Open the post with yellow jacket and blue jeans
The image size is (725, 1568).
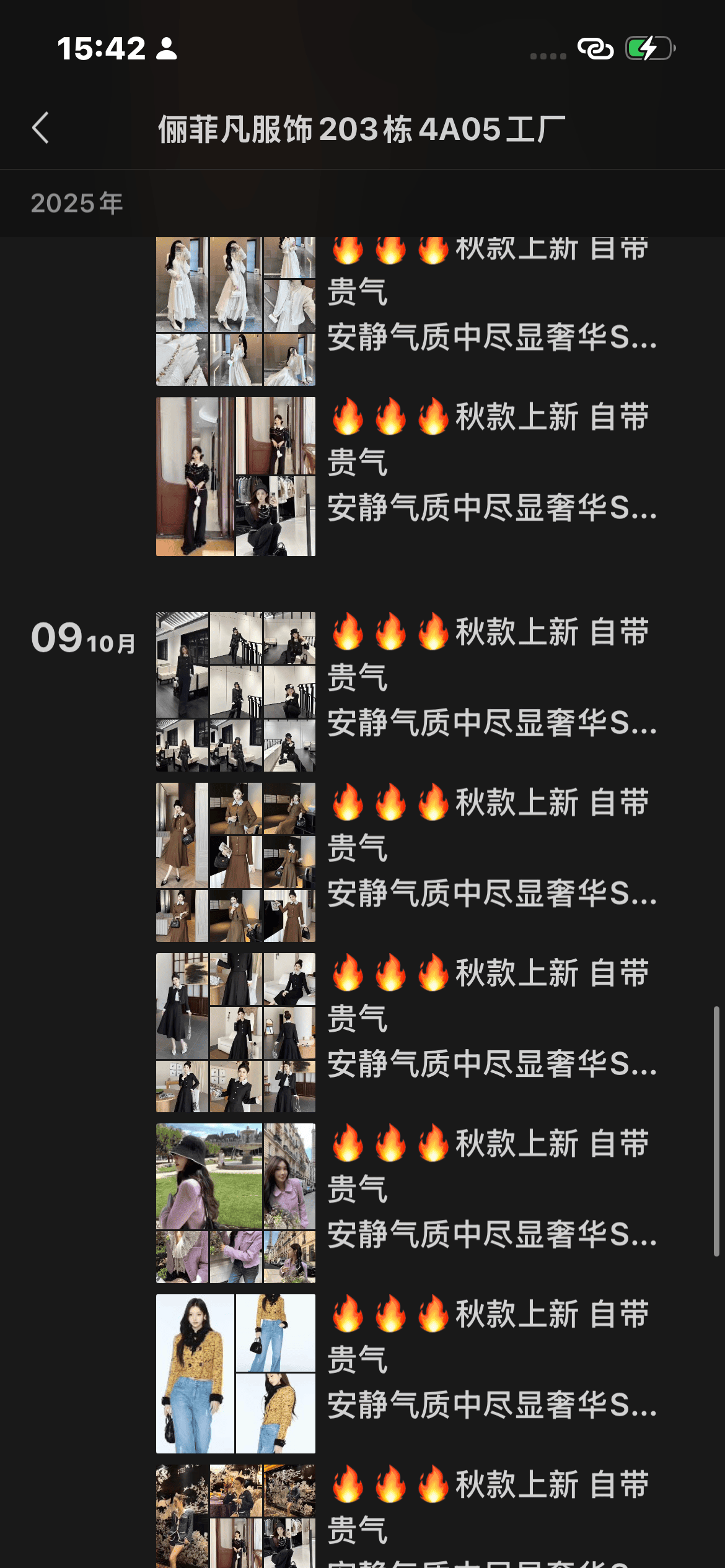pyautogui.click(x=235, y=1374)
